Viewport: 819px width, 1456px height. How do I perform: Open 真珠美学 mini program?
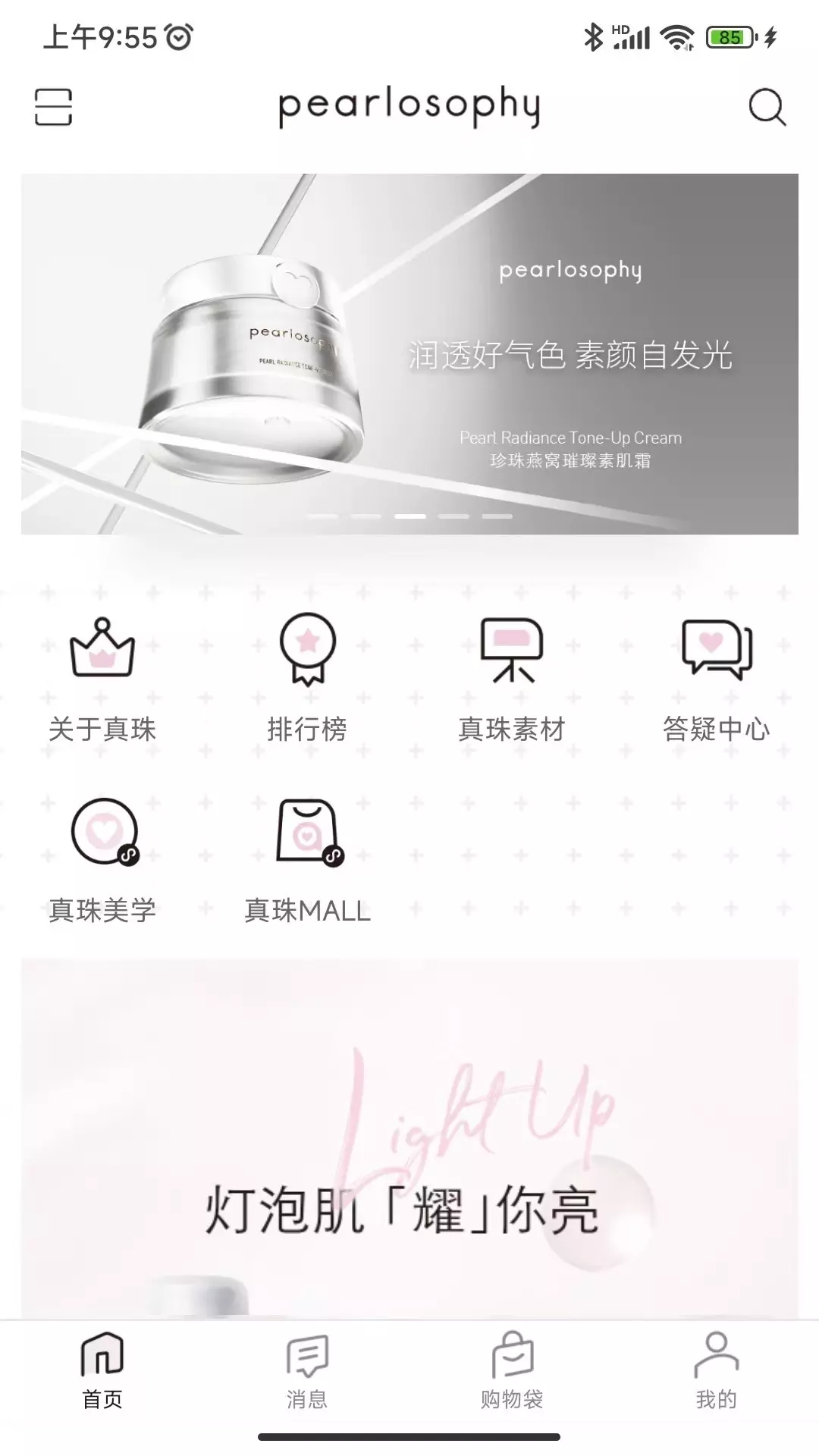point(102,861)
